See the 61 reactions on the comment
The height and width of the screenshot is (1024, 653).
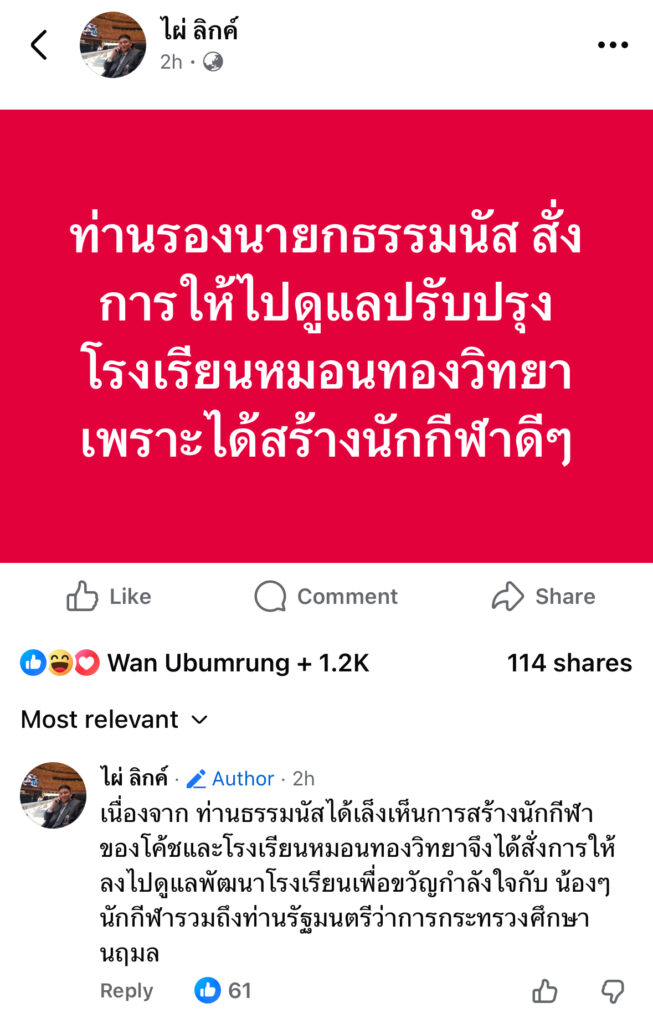point(223,991)
